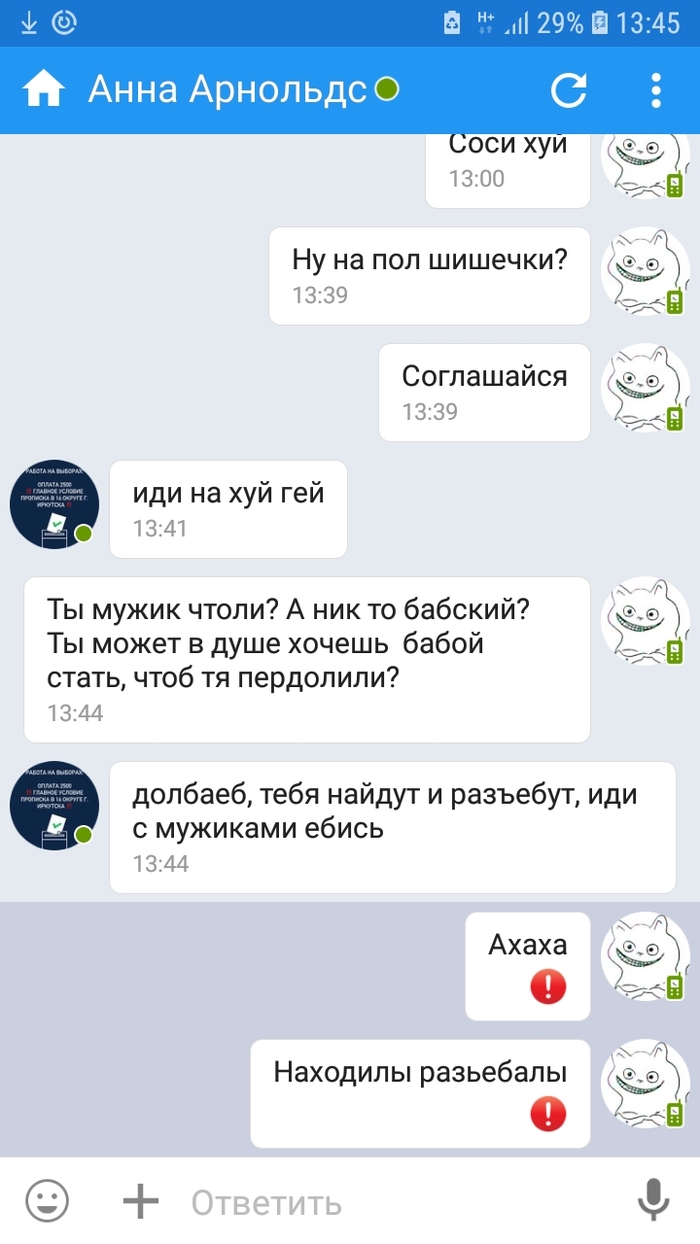Tap the error icon under Ахаха
700x1244 pixels.
click(x=548, y=987)
